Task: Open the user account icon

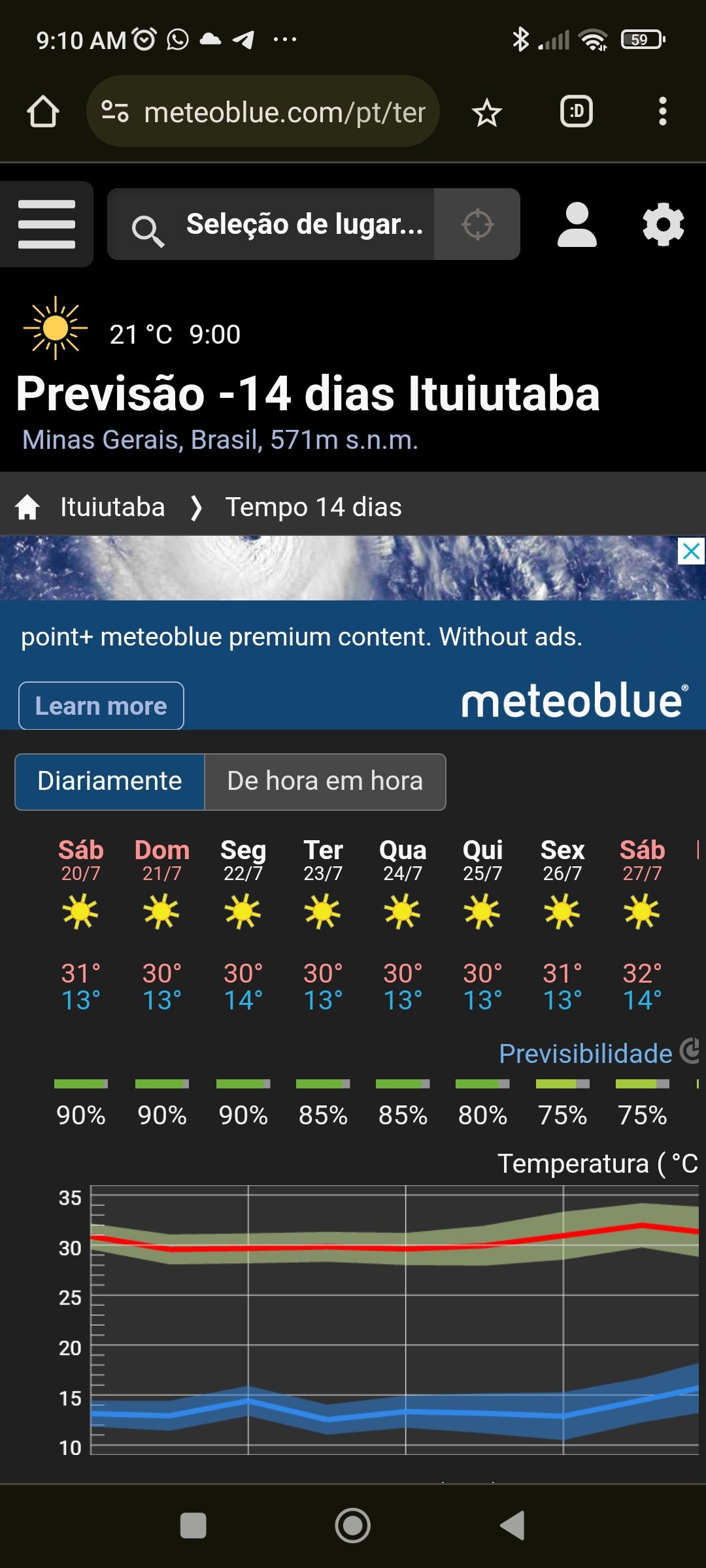Action: [x=577, y=224]
